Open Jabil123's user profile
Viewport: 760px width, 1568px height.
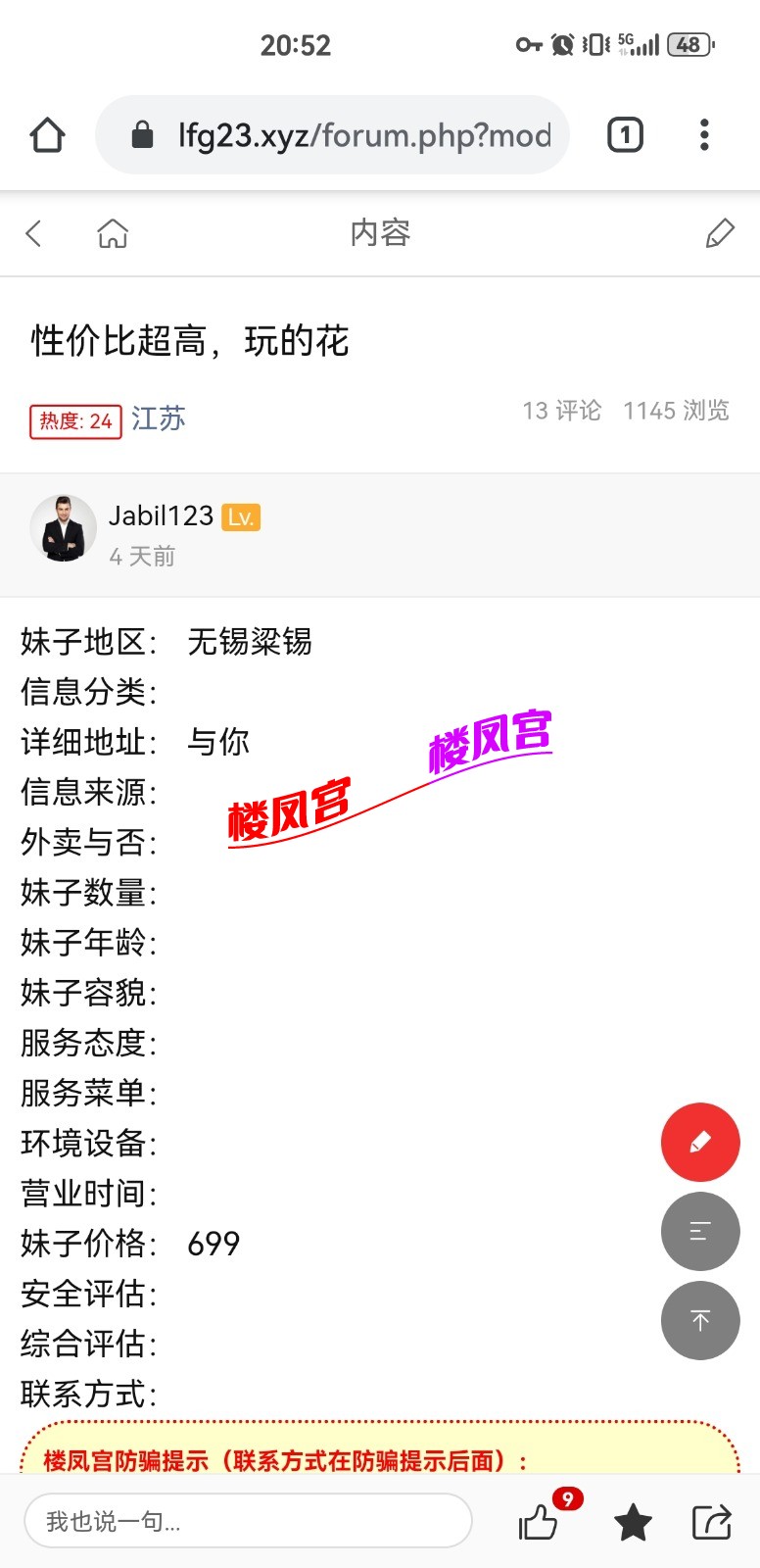tap(161, 514)
